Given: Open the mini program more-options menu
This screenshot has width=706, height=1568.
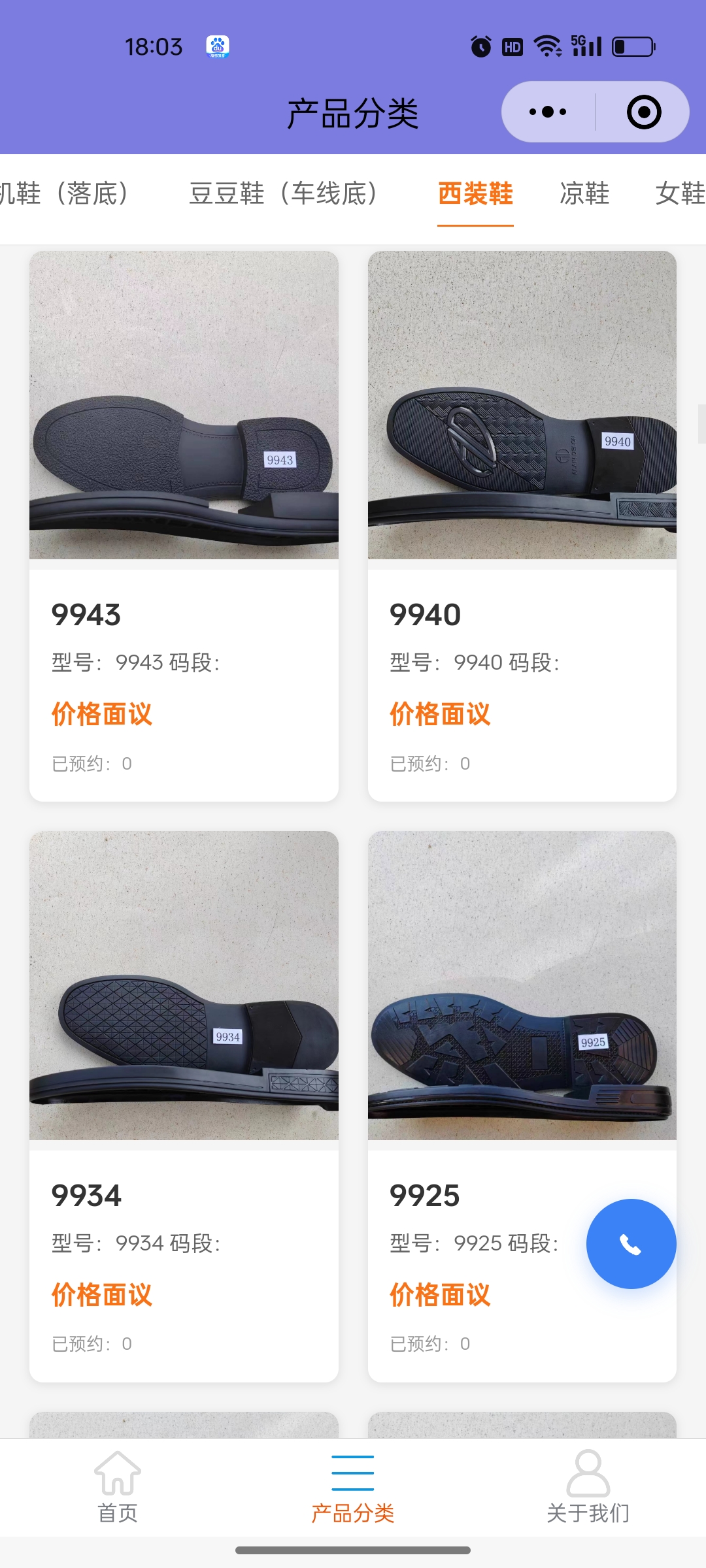Looking at the screenshot, I should tap(548, 112).
